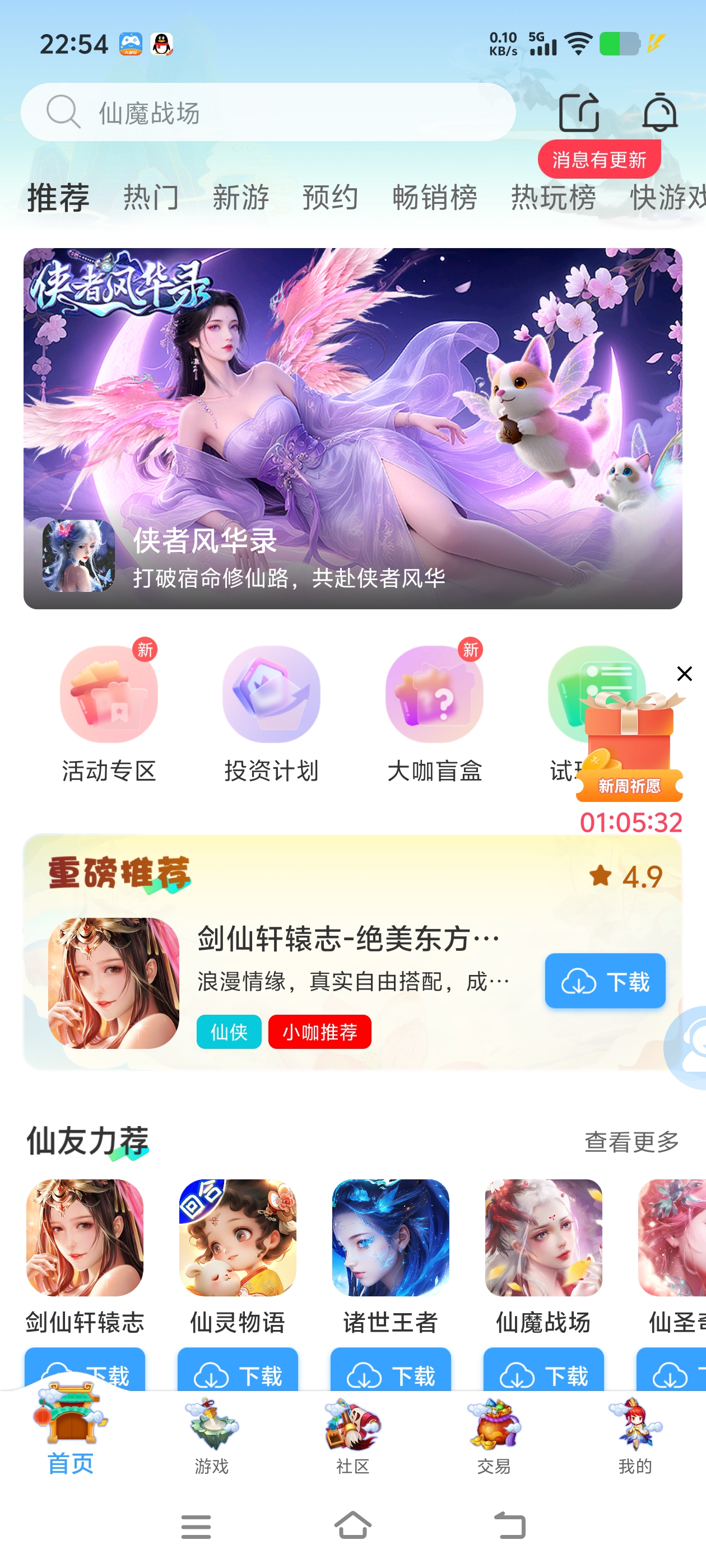Go to the 游戏 bottom tab

pyautogui.click(x=211, y=1436)
